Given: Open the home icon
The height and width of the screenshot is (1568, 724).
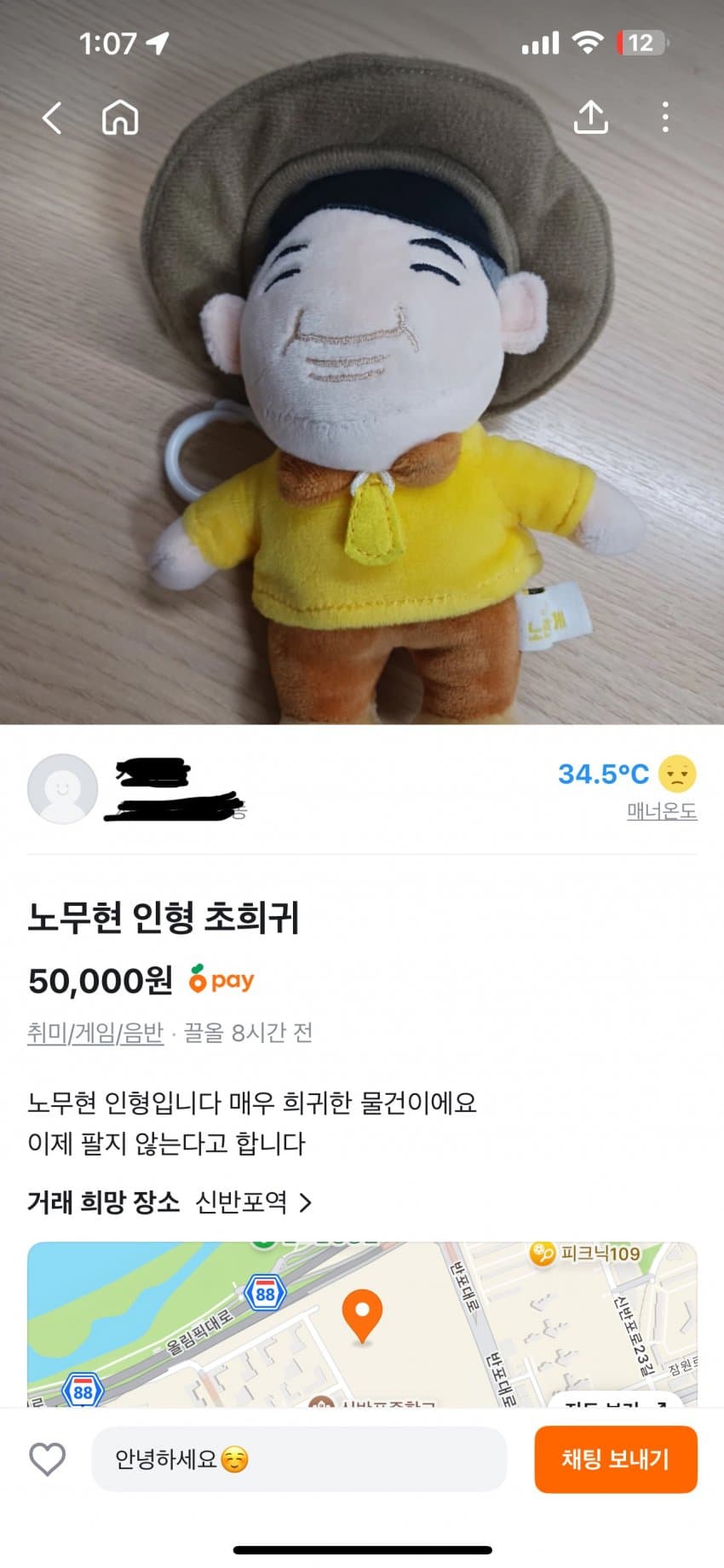Looking at the screenshot, I should [x=120, y=118].
